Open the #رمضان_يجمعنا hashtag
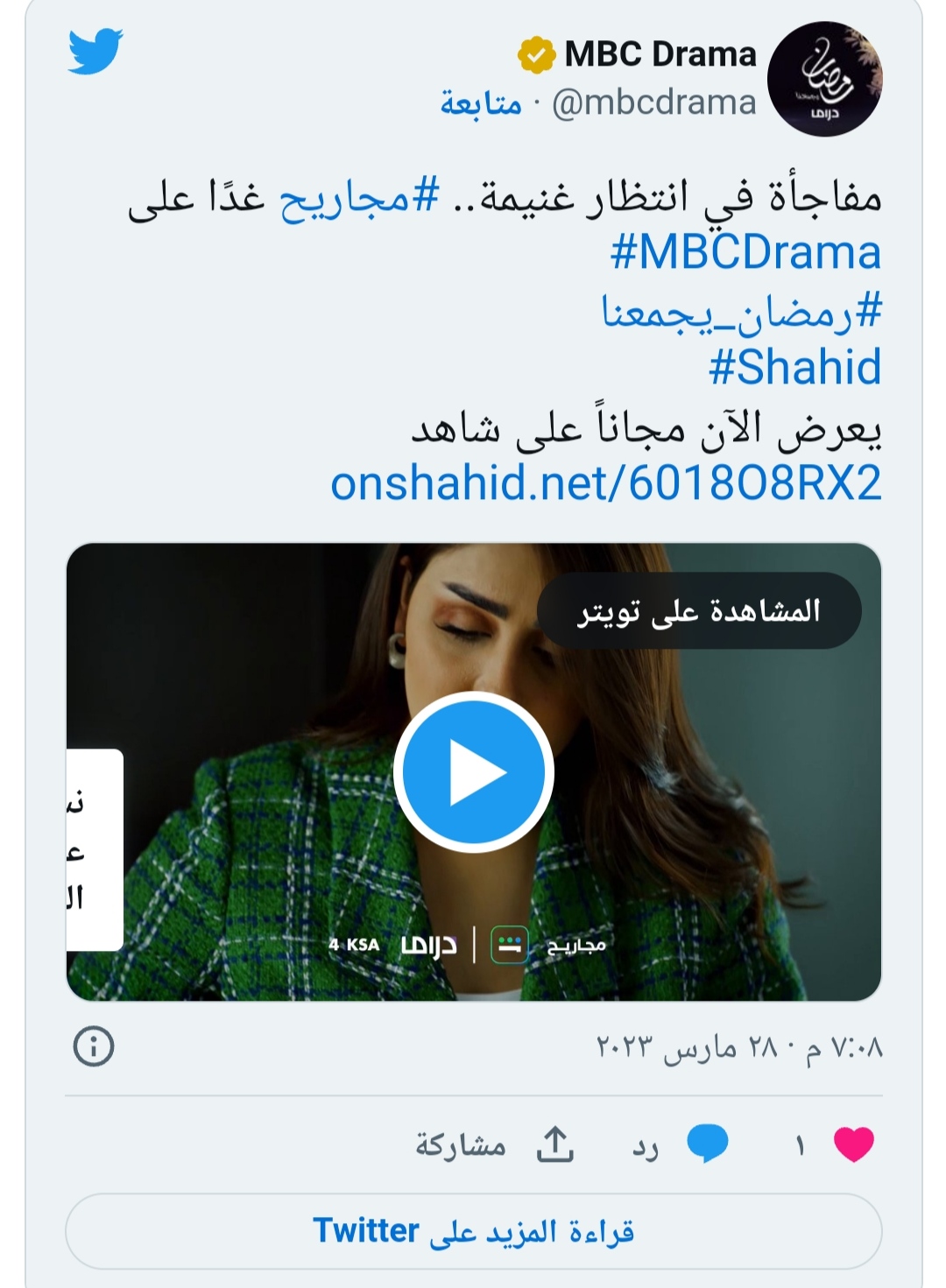The width and height of the screenshot is (946, 1288). (x=741, y=311)
